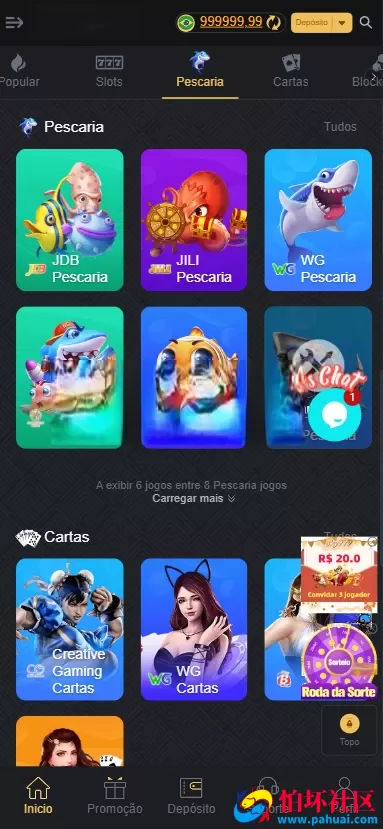383x829 pixels.
Task: Switch to the Cartas tab
Action: coord(290,71)
